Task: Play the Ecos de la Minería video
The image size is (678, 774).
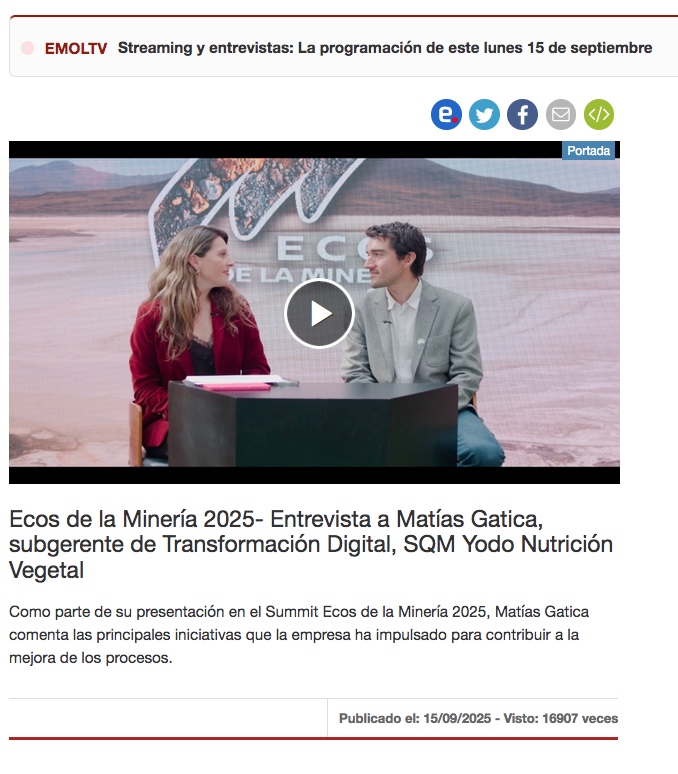Action: tap(319, 313)
